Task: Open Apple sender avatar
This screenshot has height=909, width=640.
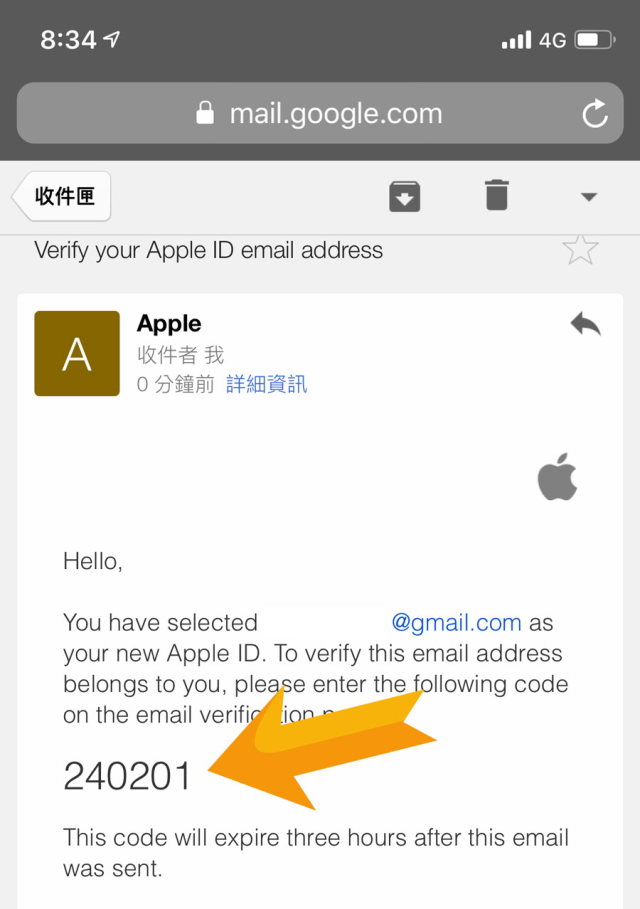Action: pyautogui.click(x=77, y=353)
